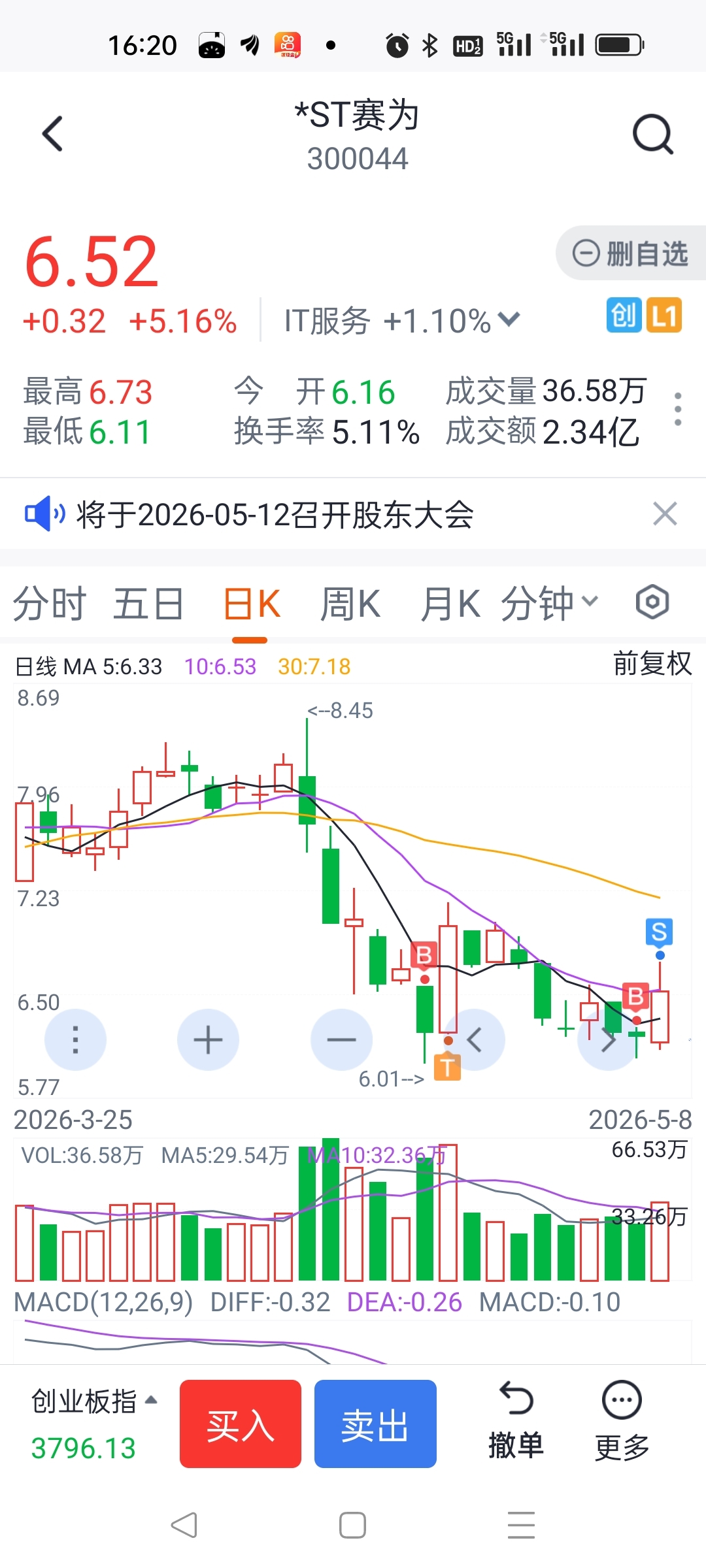Expand the IT服务 sector dropdown
The height and width of the screenshot is (1568, 706).
click(402, 321)
